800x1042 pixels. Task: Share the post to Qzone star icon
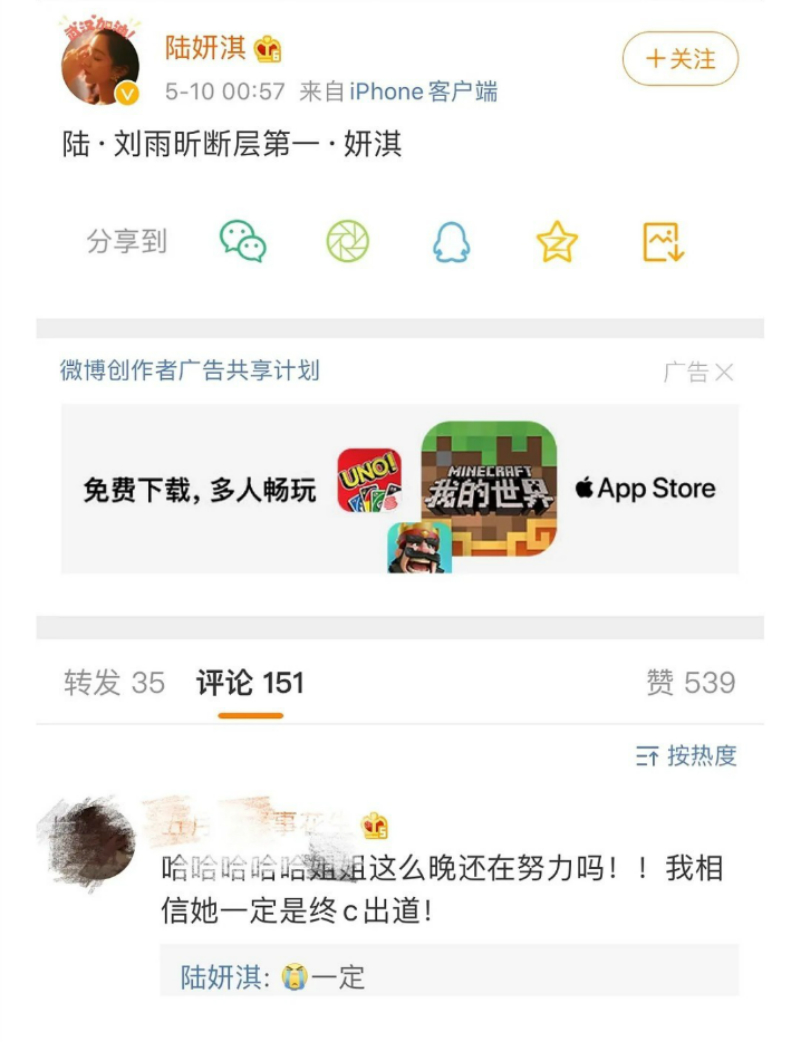coord(557,242)
